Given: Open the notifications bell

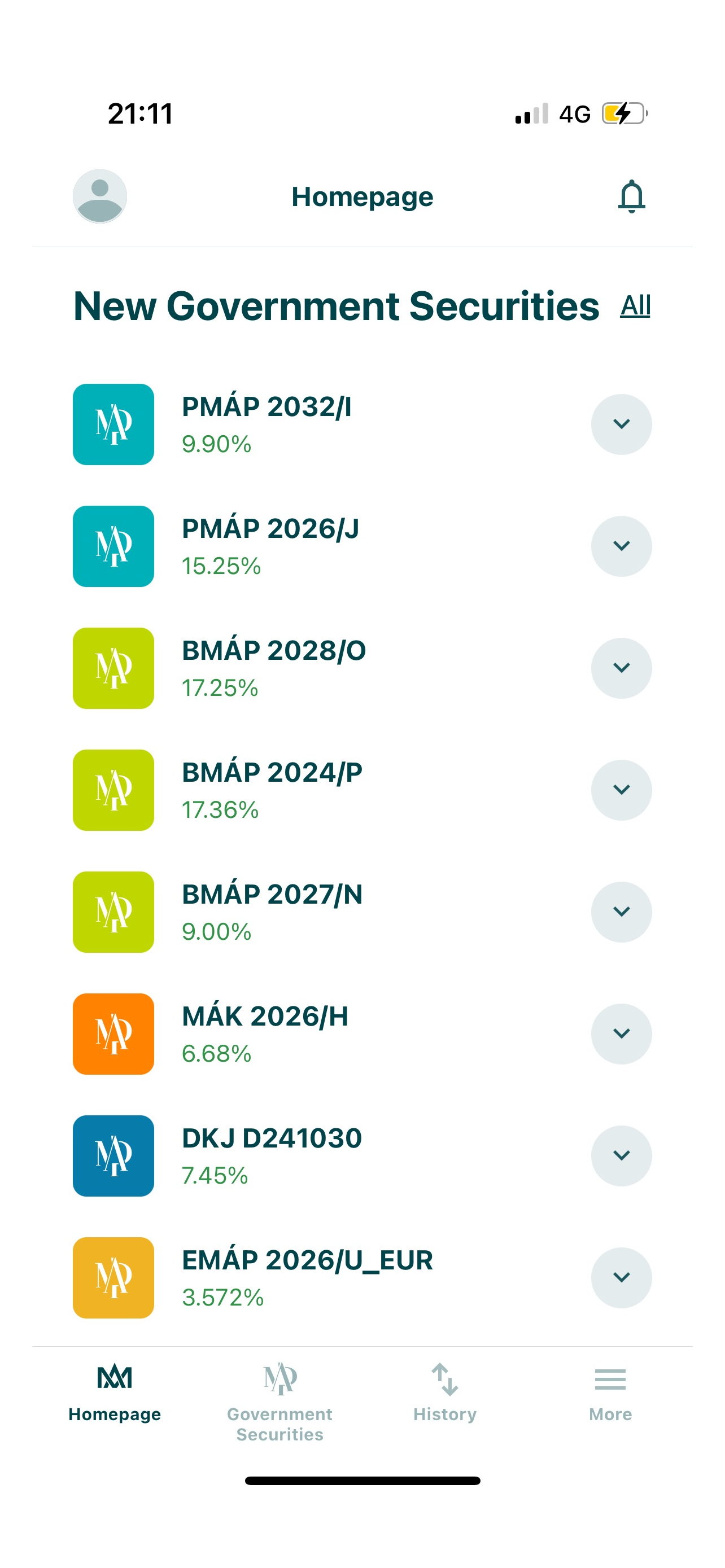Looking at the screenshot, I should 631,196.
